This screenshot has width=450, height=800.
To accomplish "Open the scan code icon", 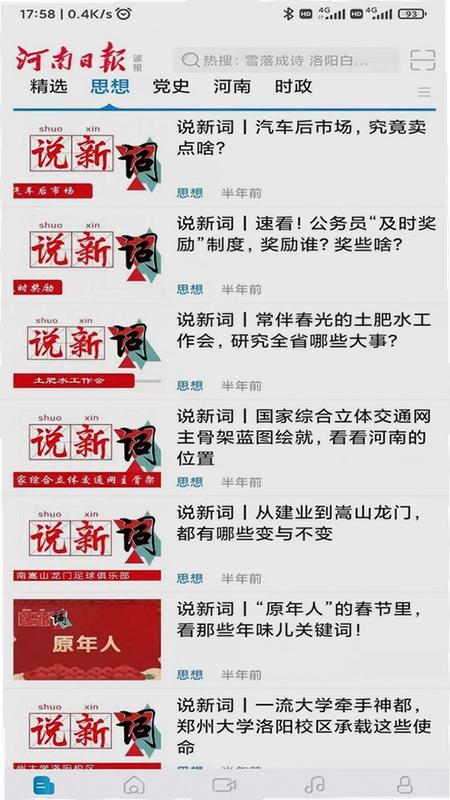I will pos(423,60).
